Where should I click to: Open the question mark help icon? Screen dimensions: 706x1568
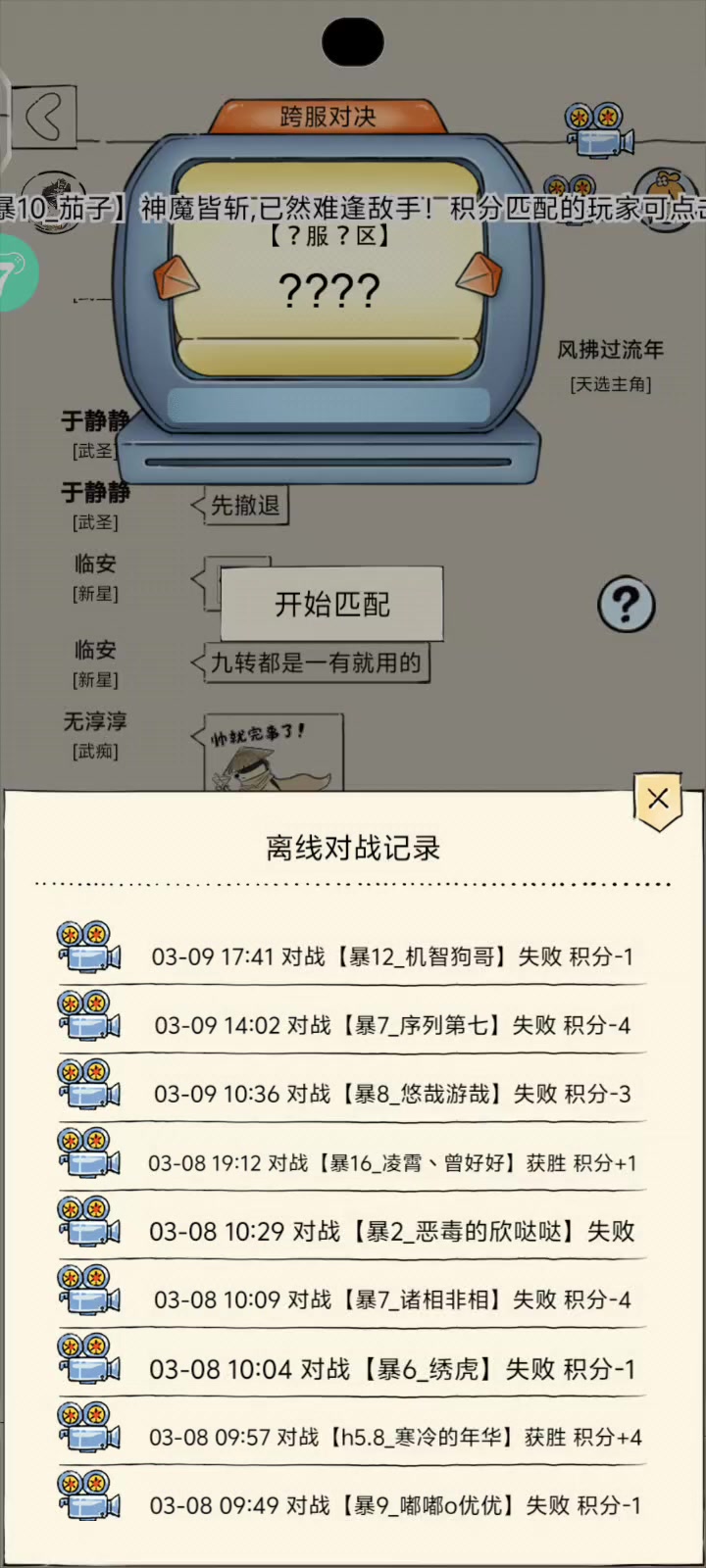626,604
